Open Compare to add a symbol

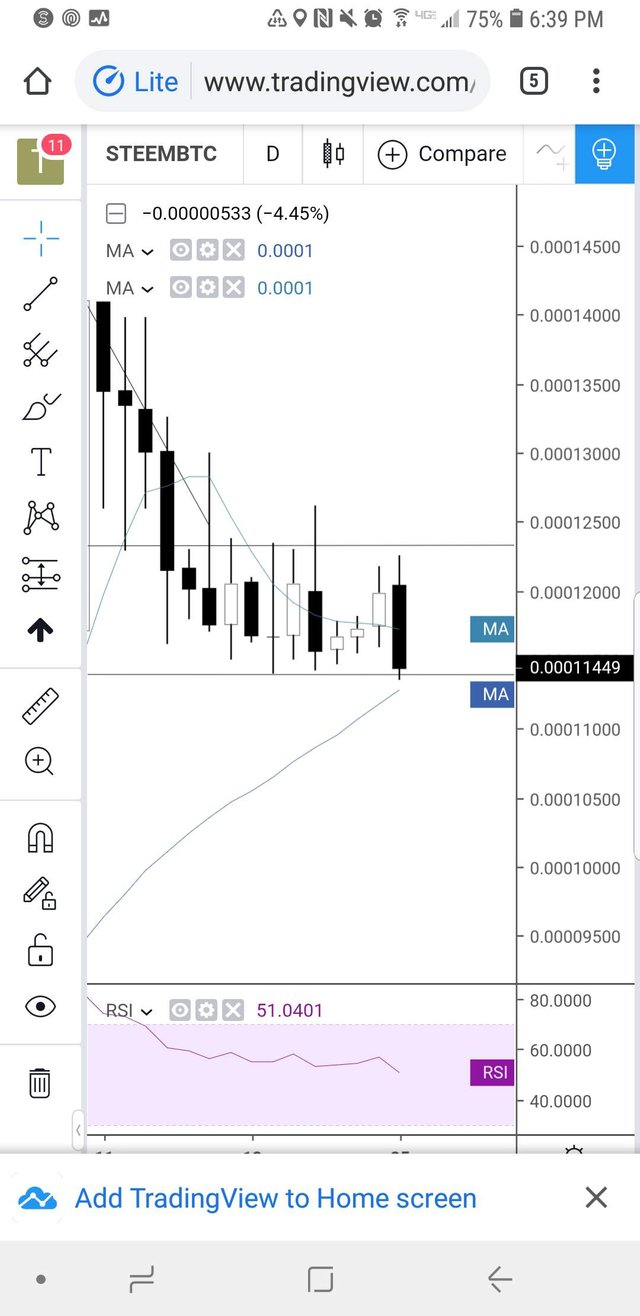click(442, 154)
